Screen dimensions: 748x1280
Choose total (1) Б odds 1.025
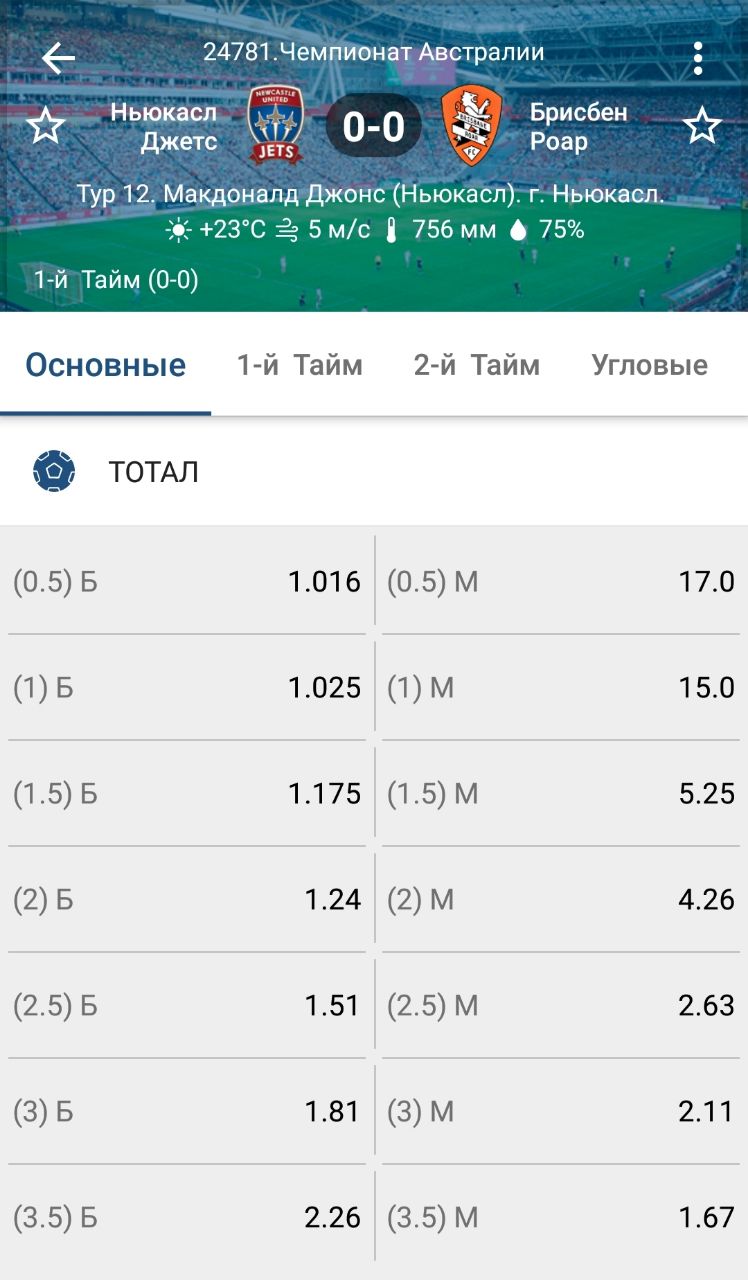click(187, 688)
